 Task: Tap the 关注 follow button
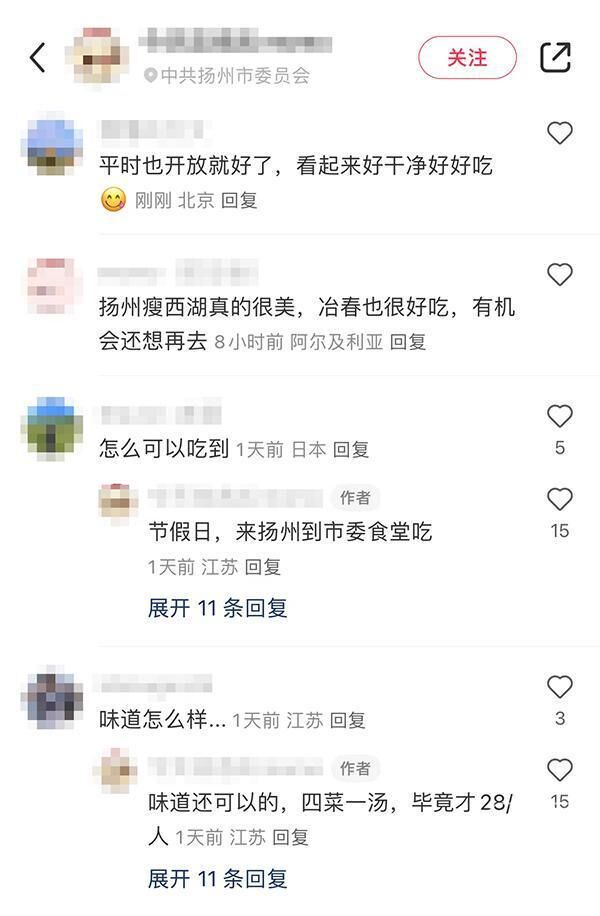pyautogui.click(x=467, y=58)
